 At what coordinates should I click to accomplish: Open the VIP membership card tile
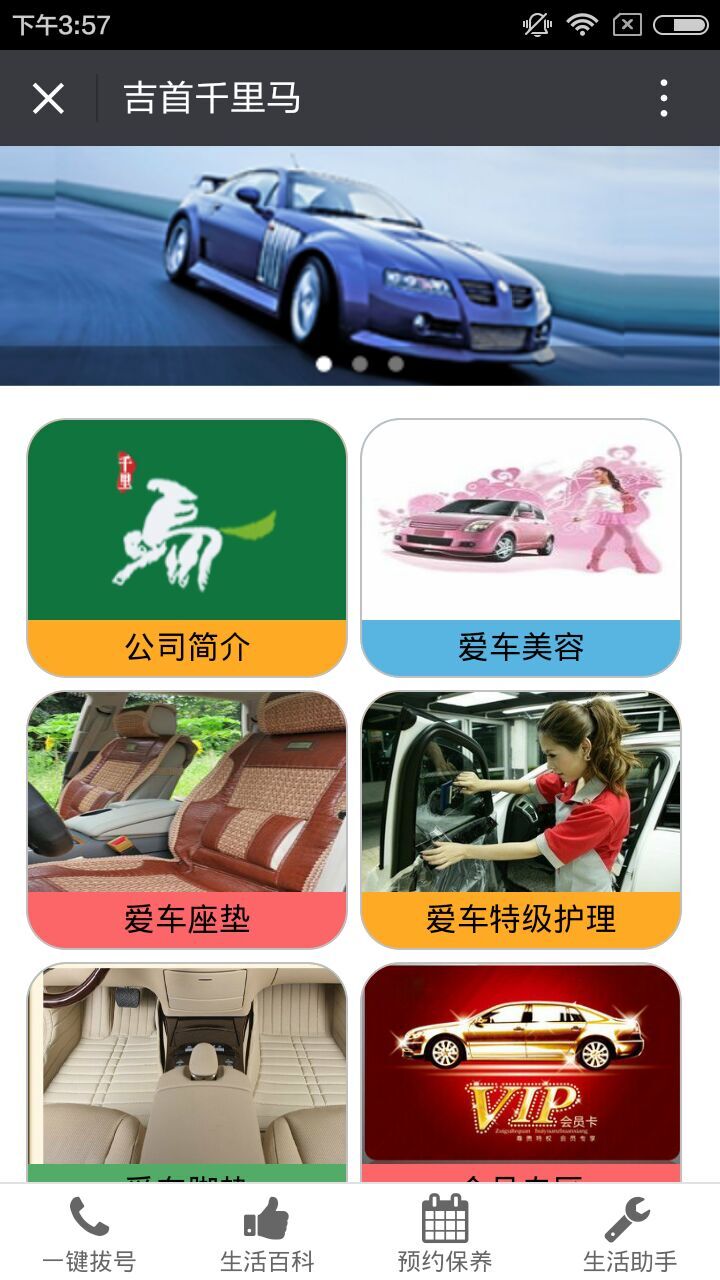(521, 1070)
